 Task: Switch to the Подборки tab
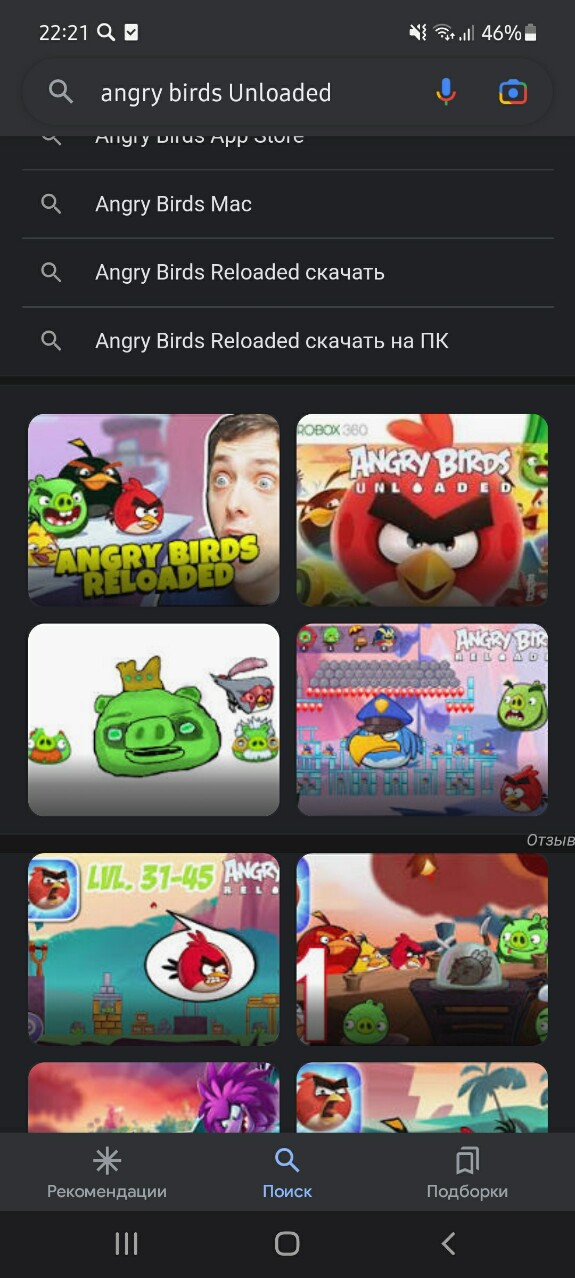pyautogui.click(x=467, y=1173)
